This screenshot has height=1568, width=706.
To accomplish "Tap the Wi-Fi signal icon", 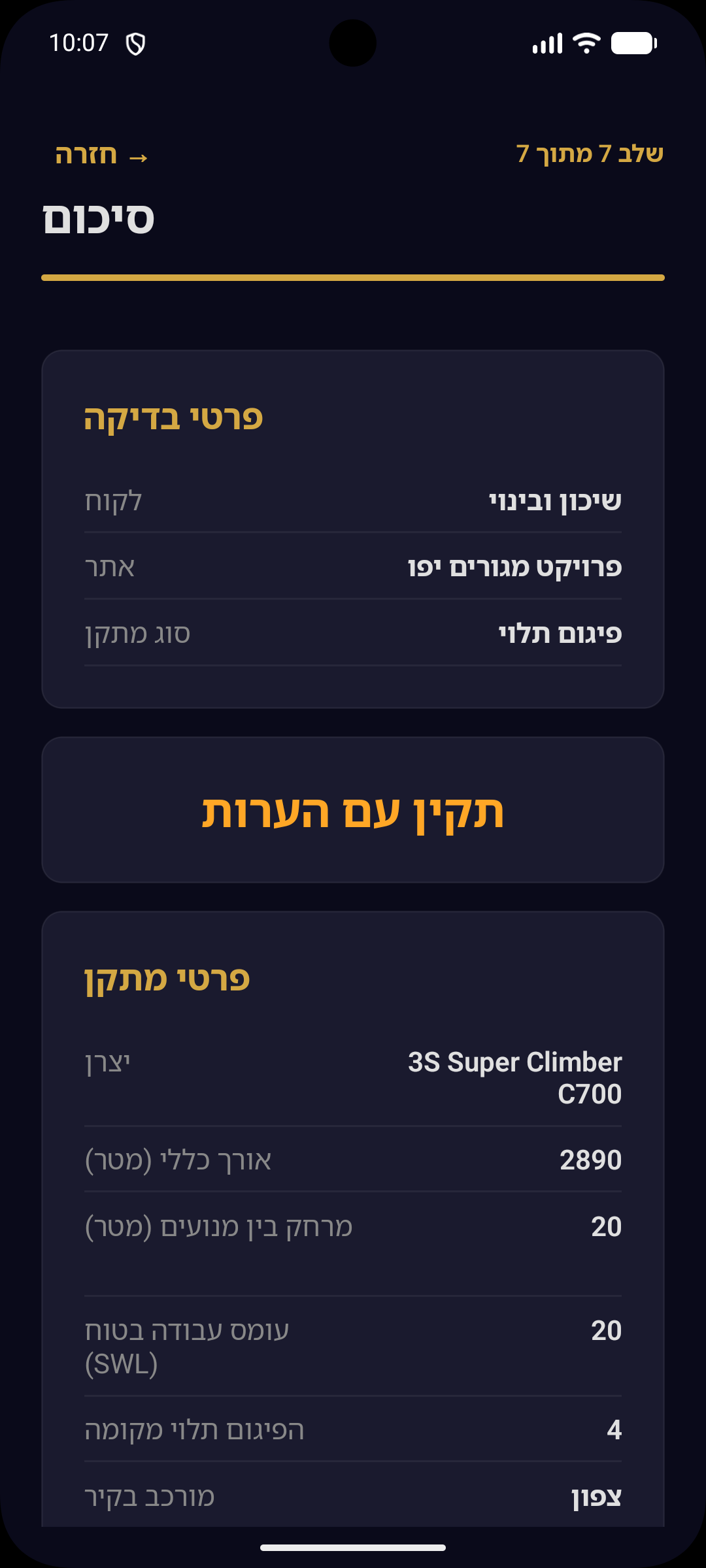I will [586, 42].
